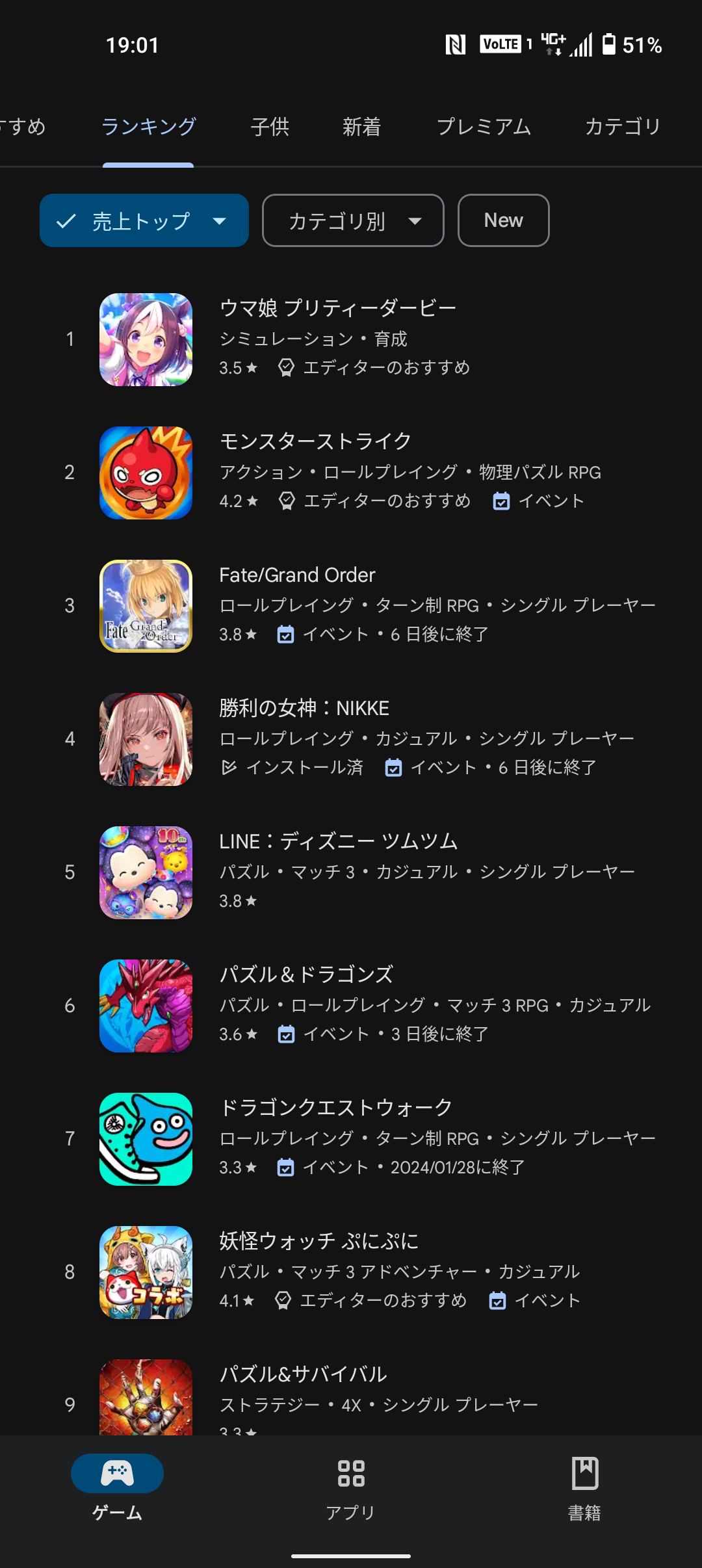Switch to the 子供 tab

(270, 127)
